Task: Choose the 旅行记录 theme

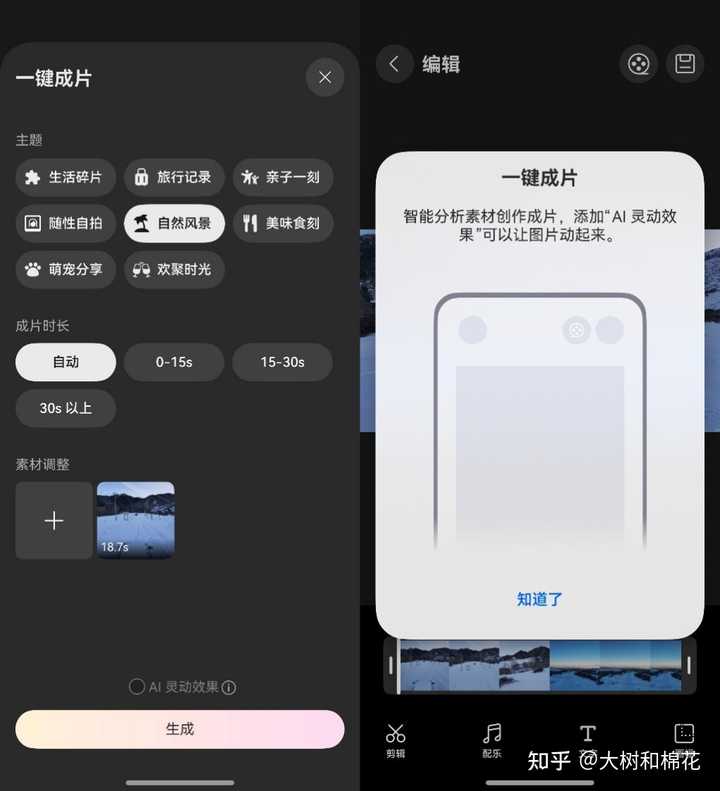Action: (x=174, y=177)
